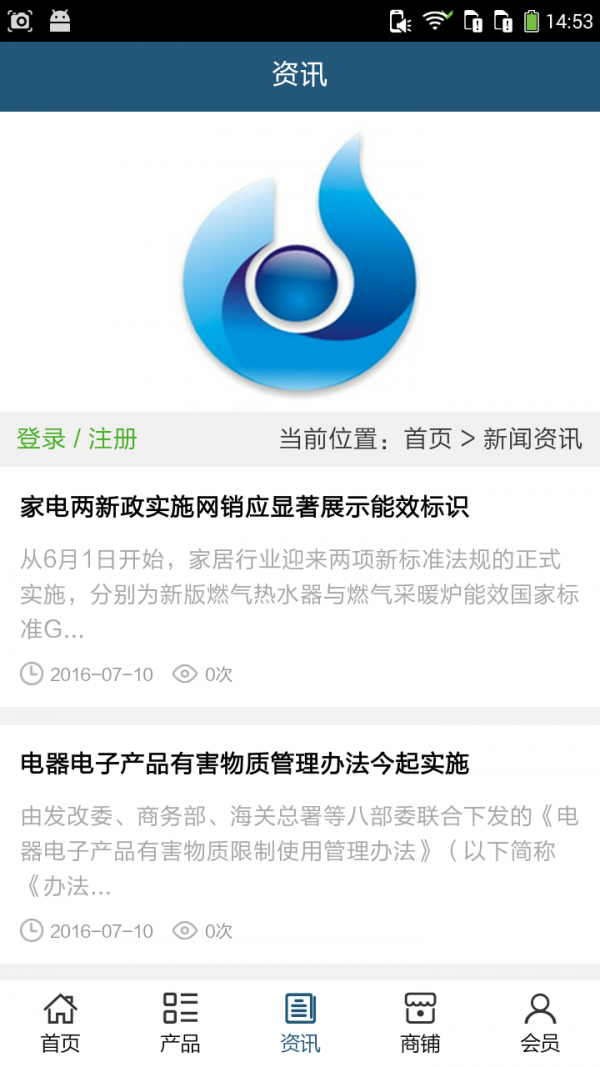This screenshot has height=1067, width=600.
Task: Go to 首页 in the breadcrumb
Action: [428, 438]
